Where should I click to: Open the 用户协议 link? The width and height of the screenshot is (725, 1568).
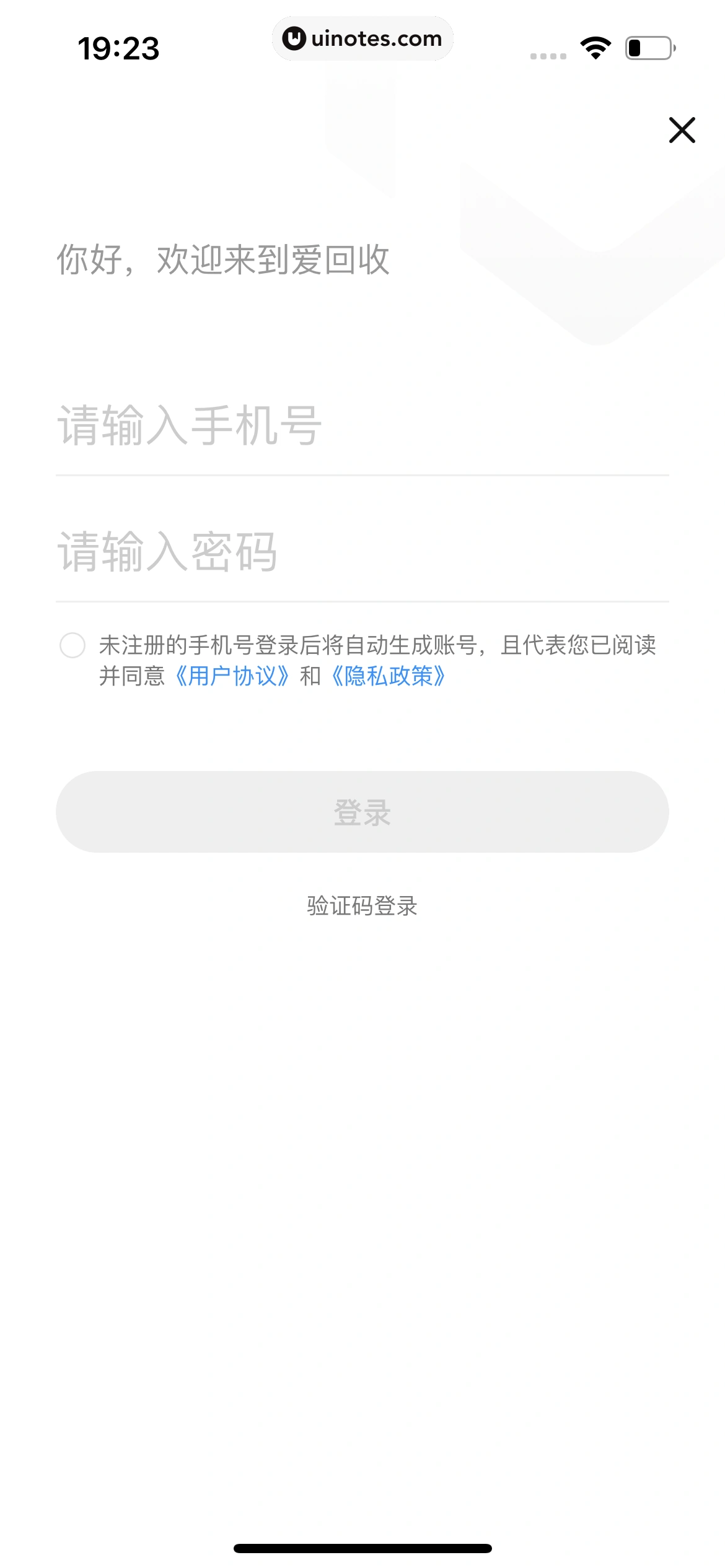(x=232, y=676)
